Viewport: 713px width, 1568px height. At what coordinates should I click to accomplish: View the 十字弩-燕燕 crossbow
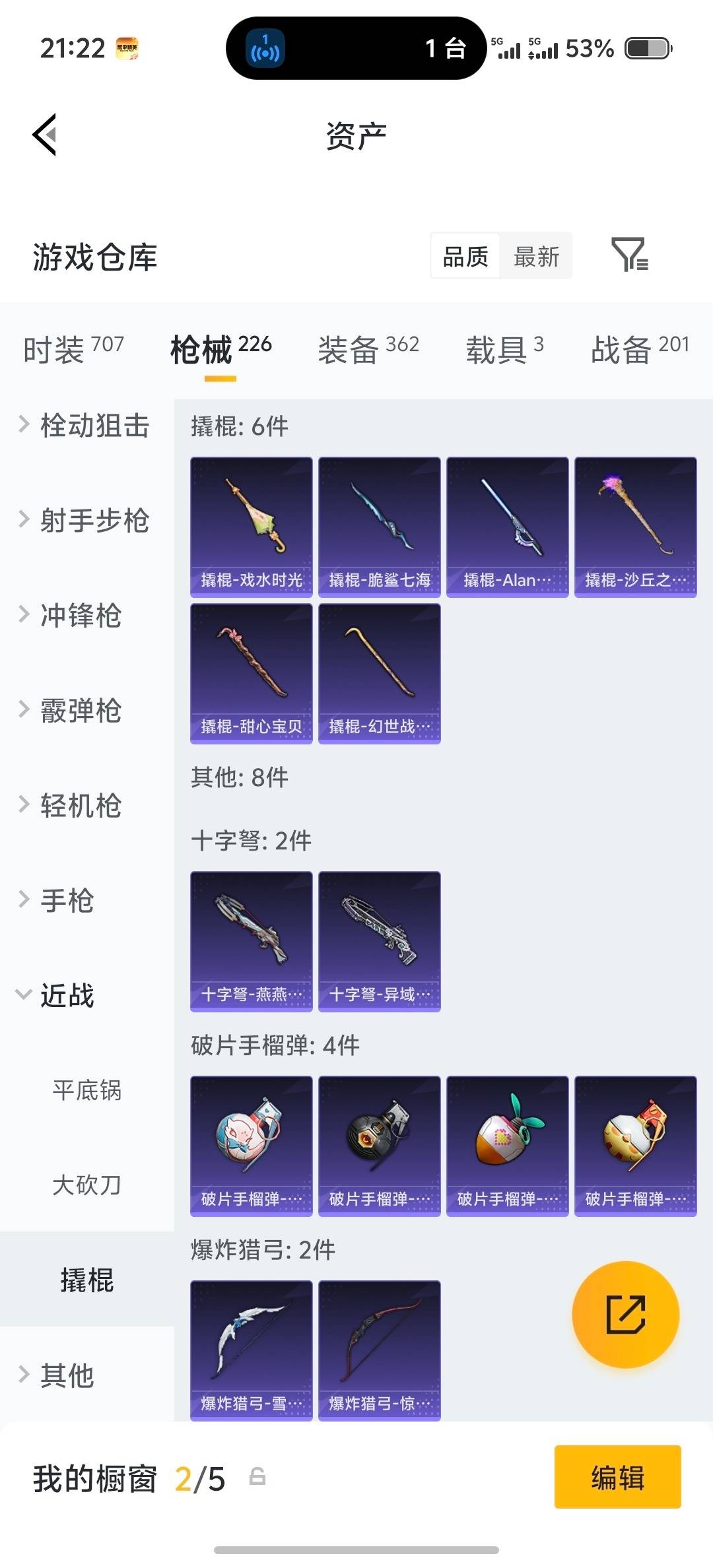click(251, 941)
